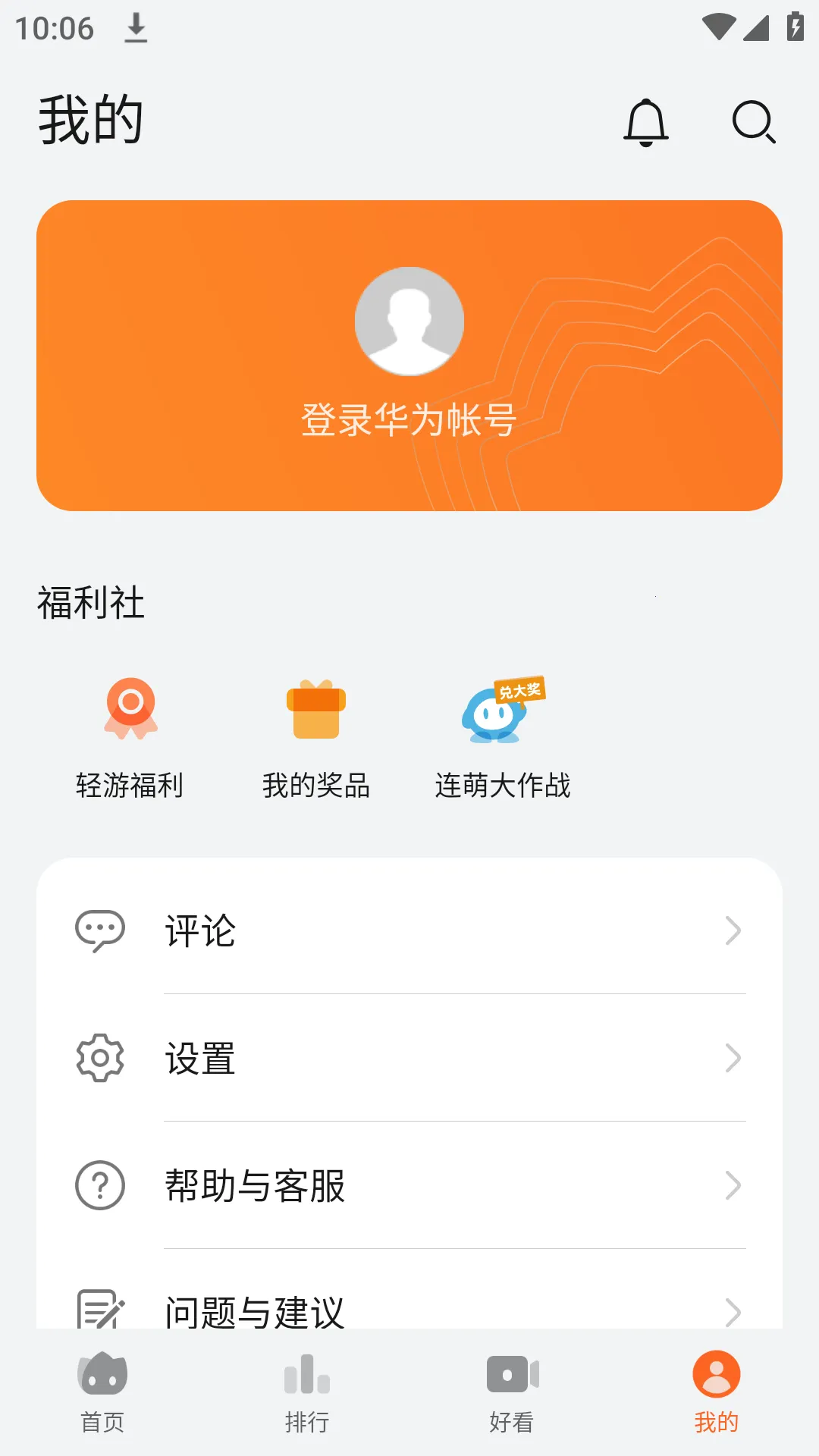Tap the search magnifier icon
The width and height of the screenshot is (819, 1456).
click(753, 123)
